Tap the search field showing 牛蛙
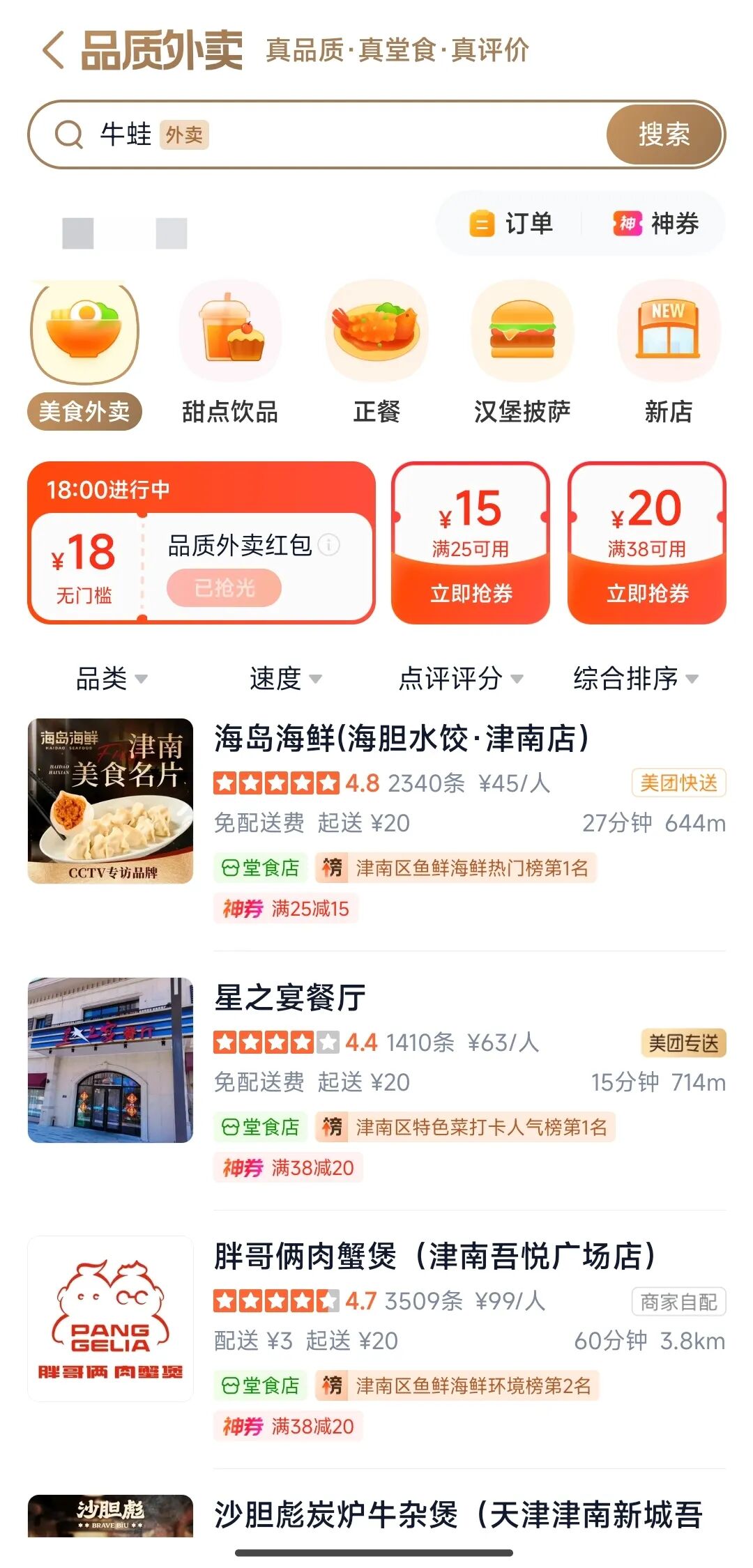The image size is (753, 1568). coord(349,134)
